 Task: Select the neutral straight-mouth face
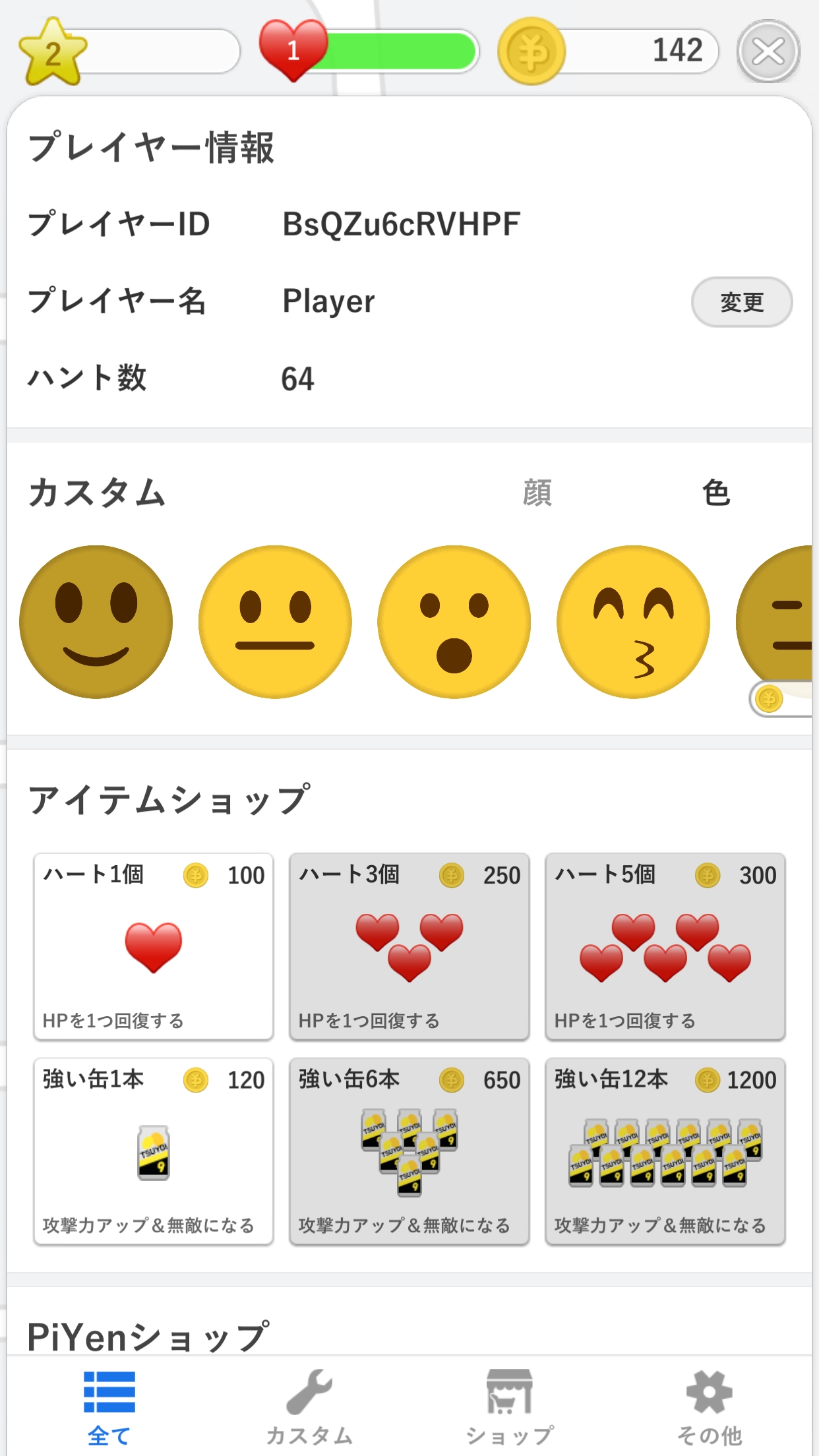click(x=275, y=622)
